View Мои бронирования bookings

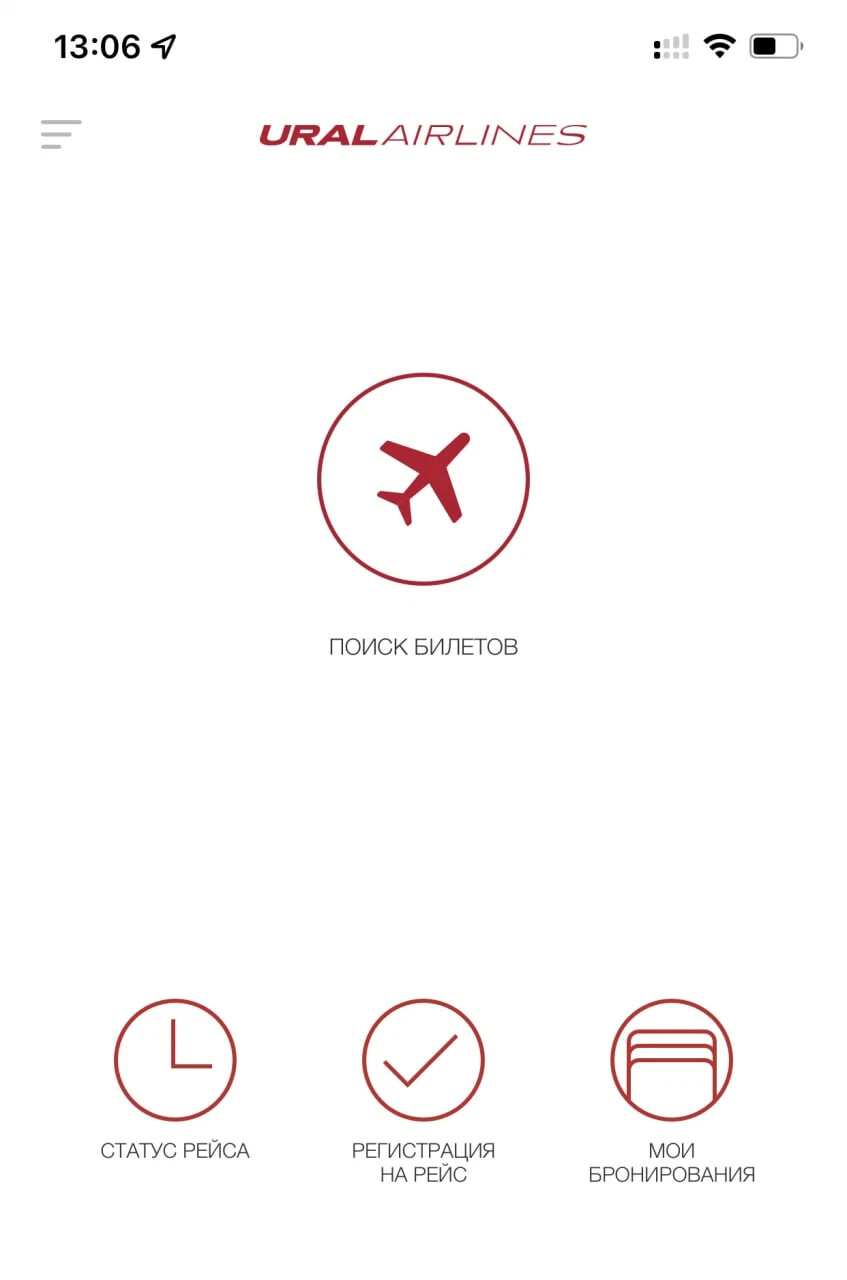point(671,1059)
